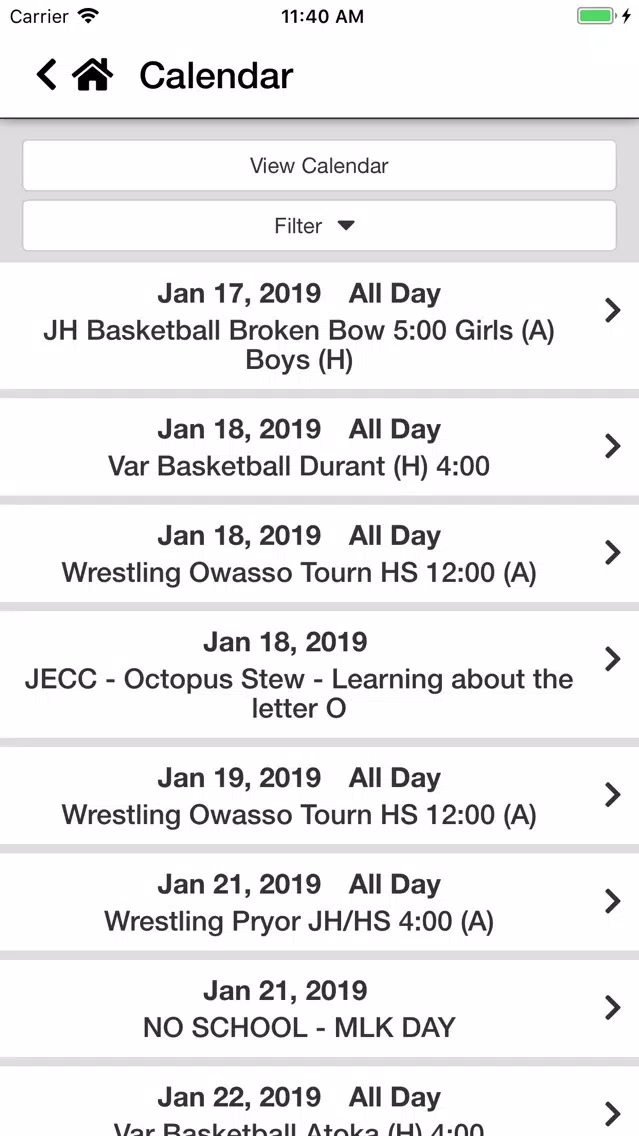
Task: Open Wrestling Pryor JH/HS event
Action: coord(320,902)
